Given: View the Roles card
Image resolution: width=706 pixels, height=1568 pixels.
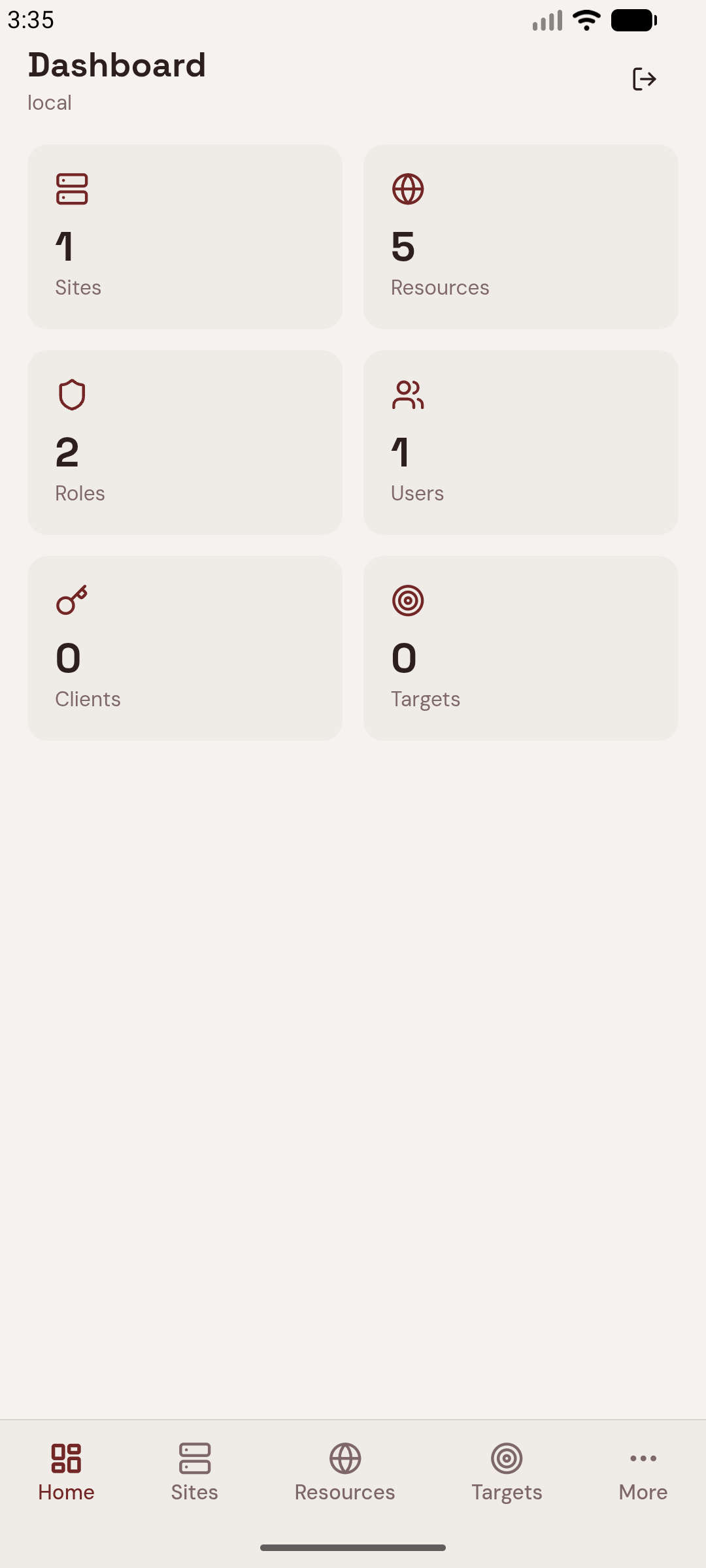Looking at the screenshot, I should [185, 442].
